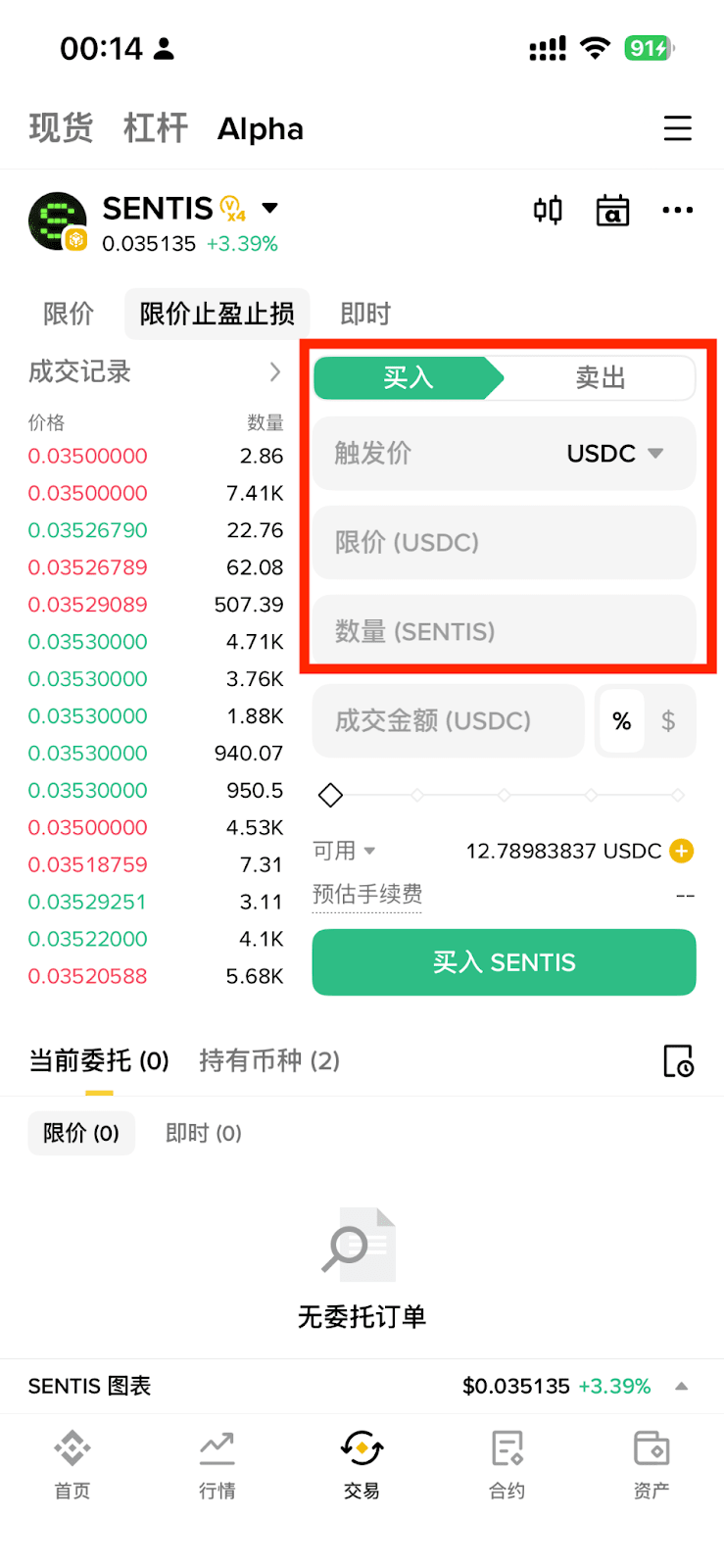
Task: Toggle the % unit for order amount
Action: [621, 721]
